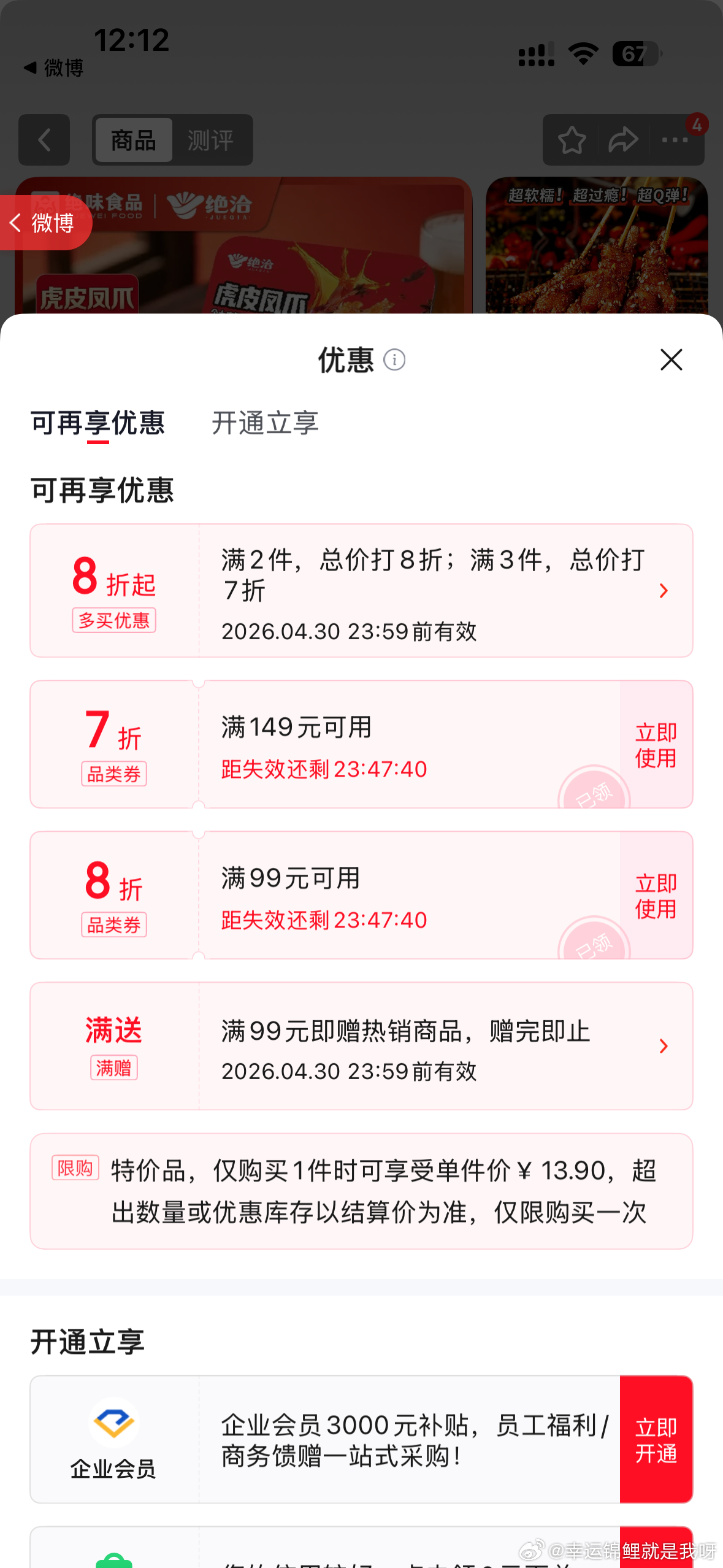The width and height of the screenshot is (723, 1568).
Task: Open the info icon beside 优惠
Action: (x=394, y=359)
